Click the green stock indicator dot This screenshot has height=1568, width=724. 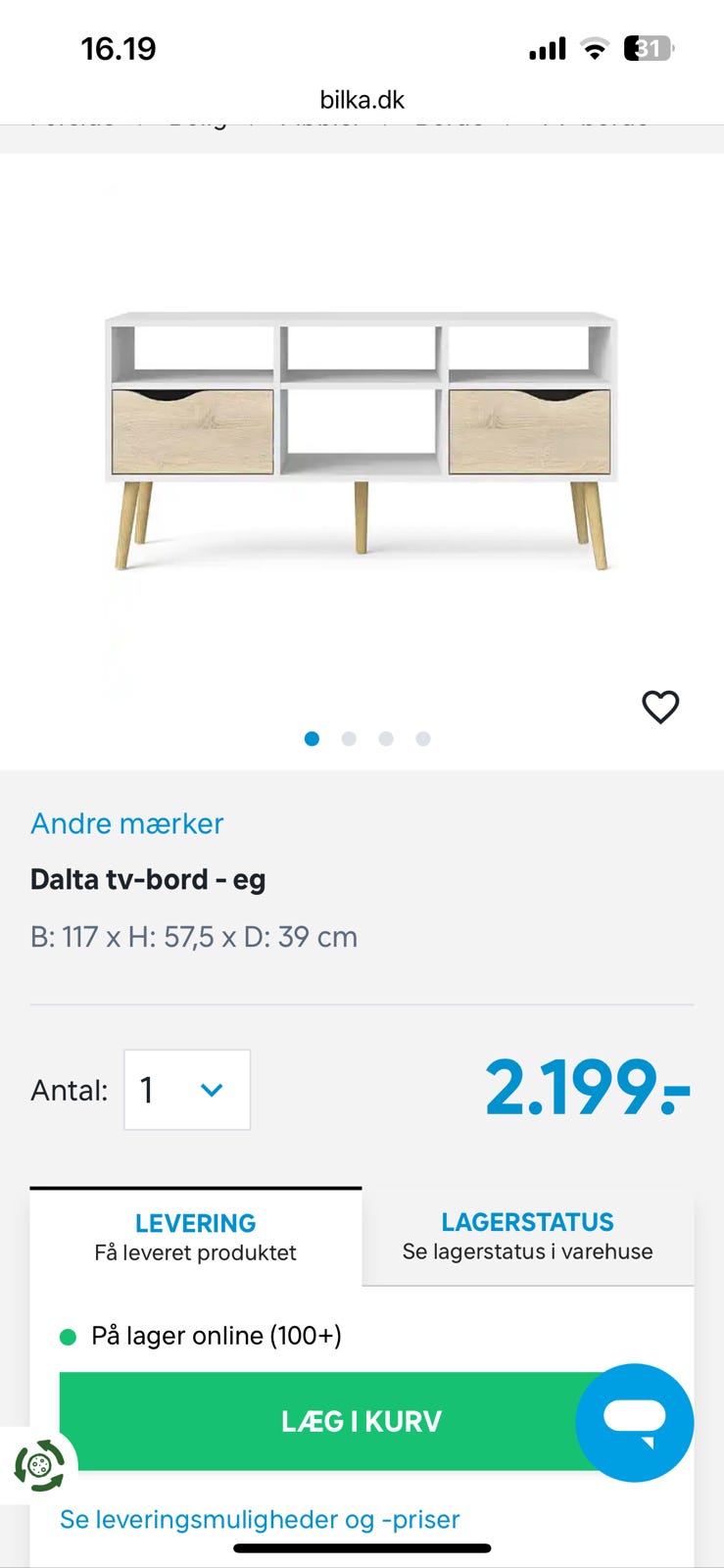click(x=67, y=1336)
